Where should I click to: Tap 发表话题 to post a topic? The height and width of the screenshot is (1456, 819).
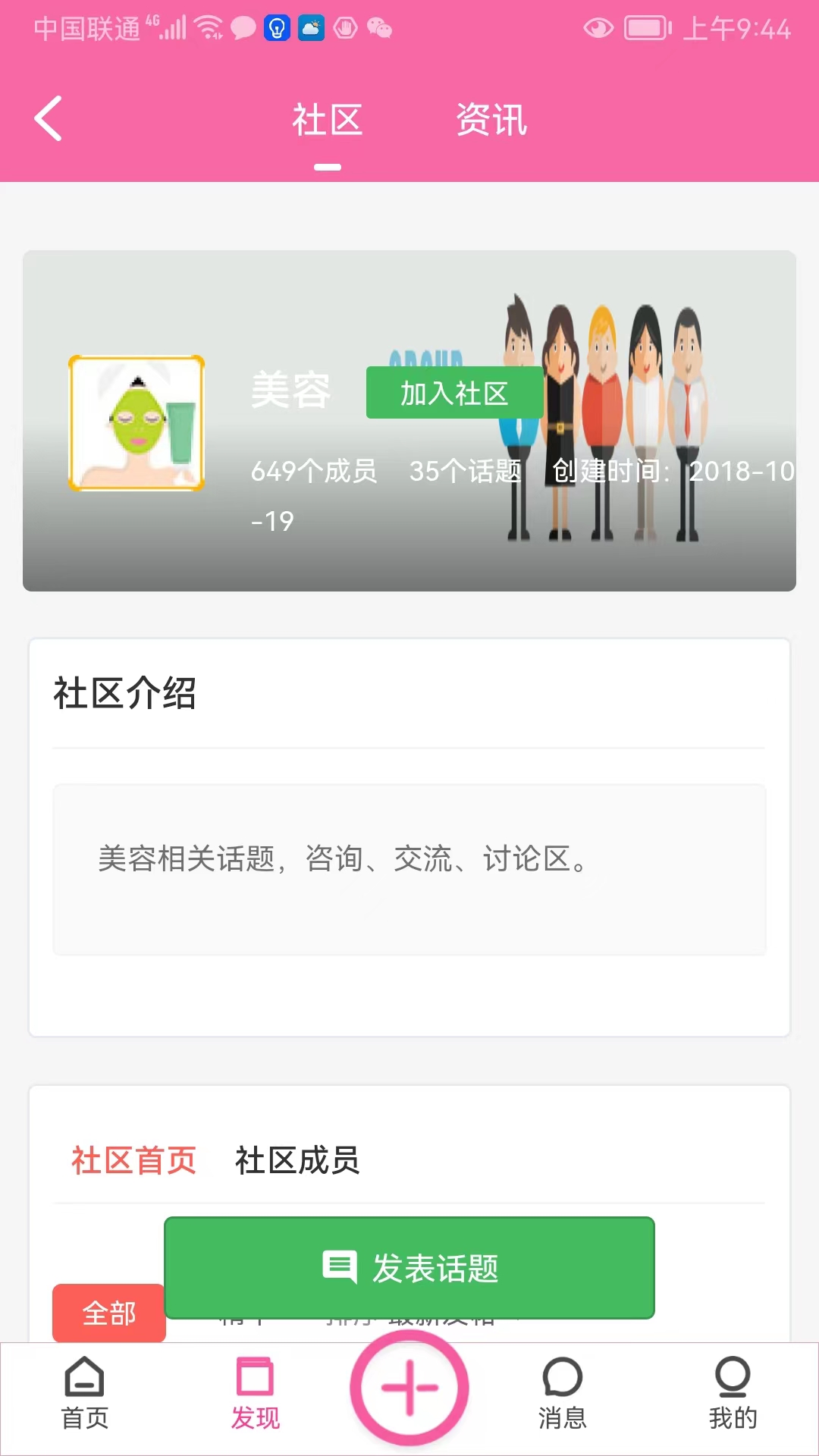click(409, 1268)
